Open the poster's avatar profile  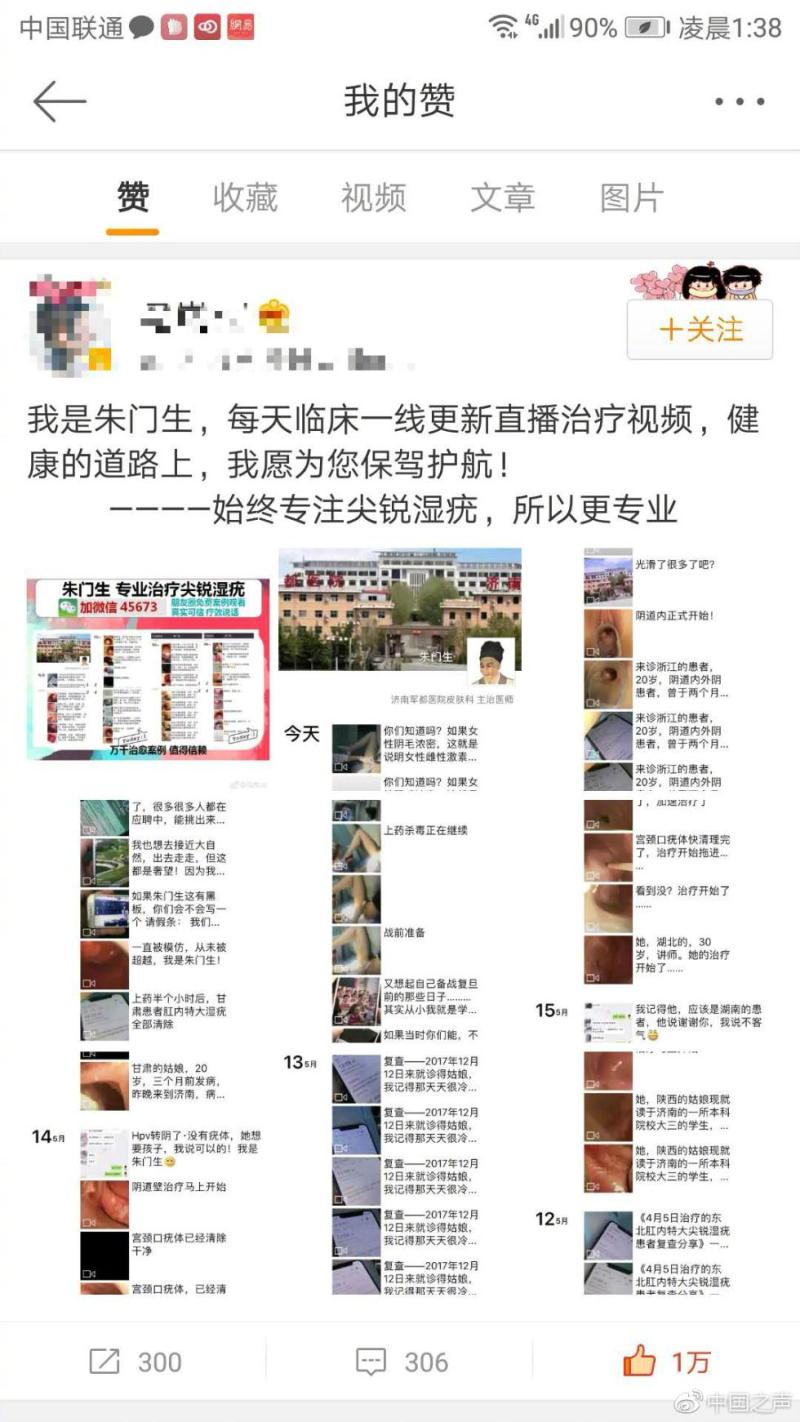(68, 322)
